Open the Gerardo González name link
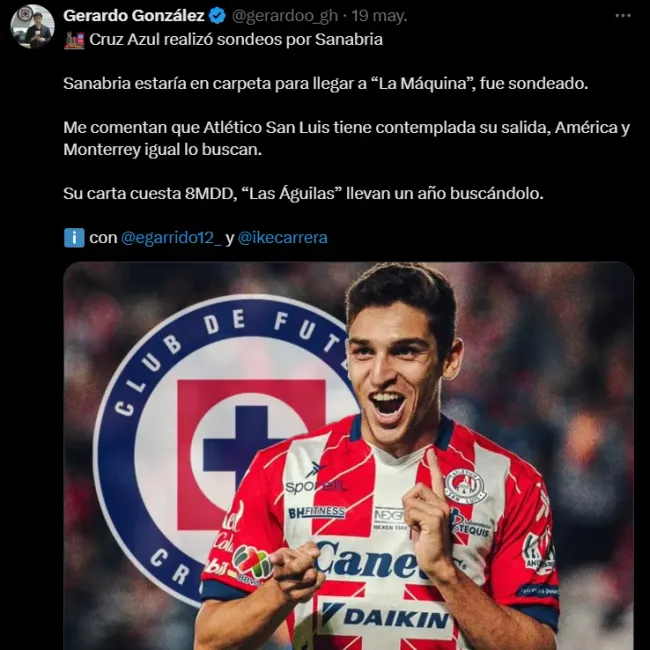The height and width of the screenshot is (650, 650). (x=133, y=16)
